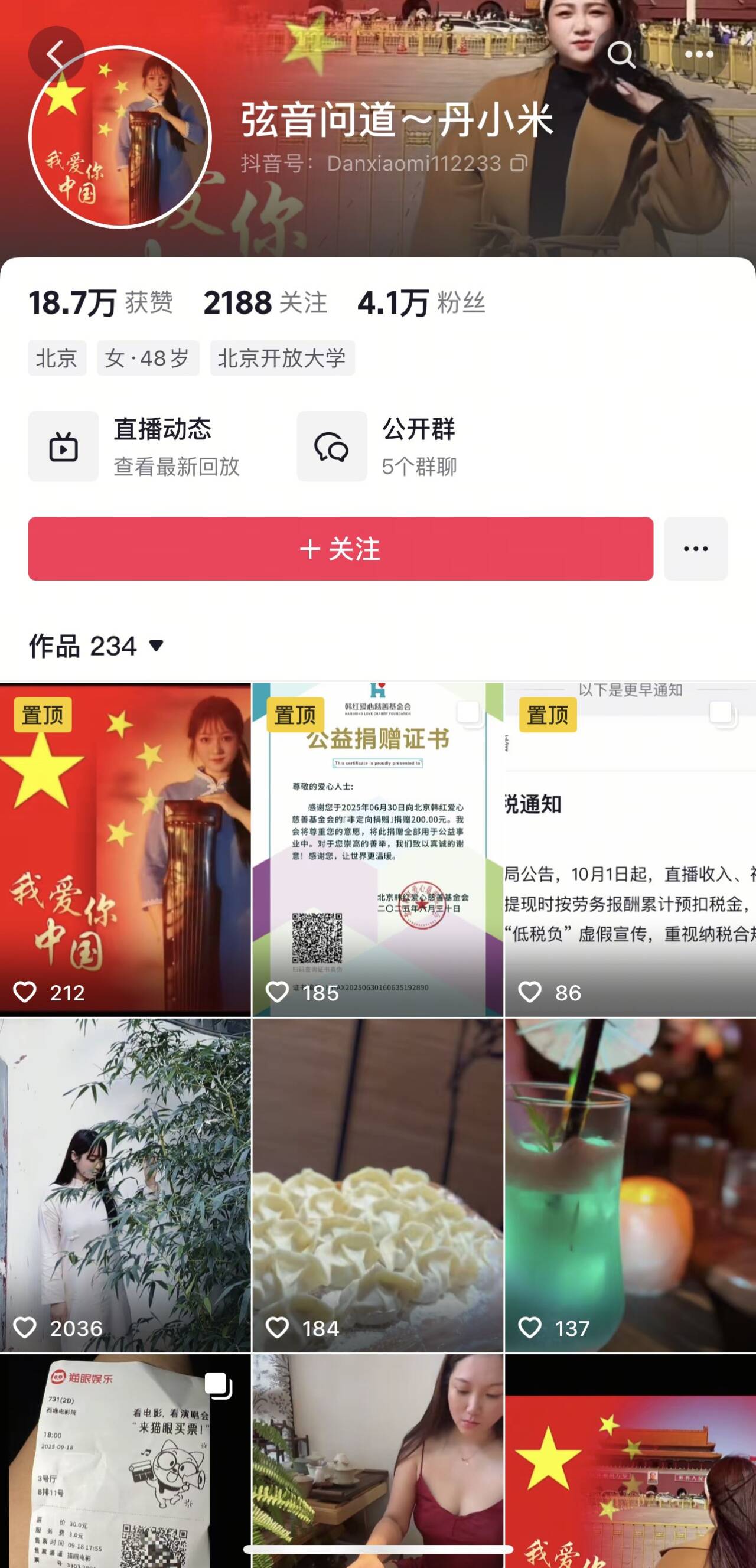Open the dumplings video with 184 likes

377,1185
